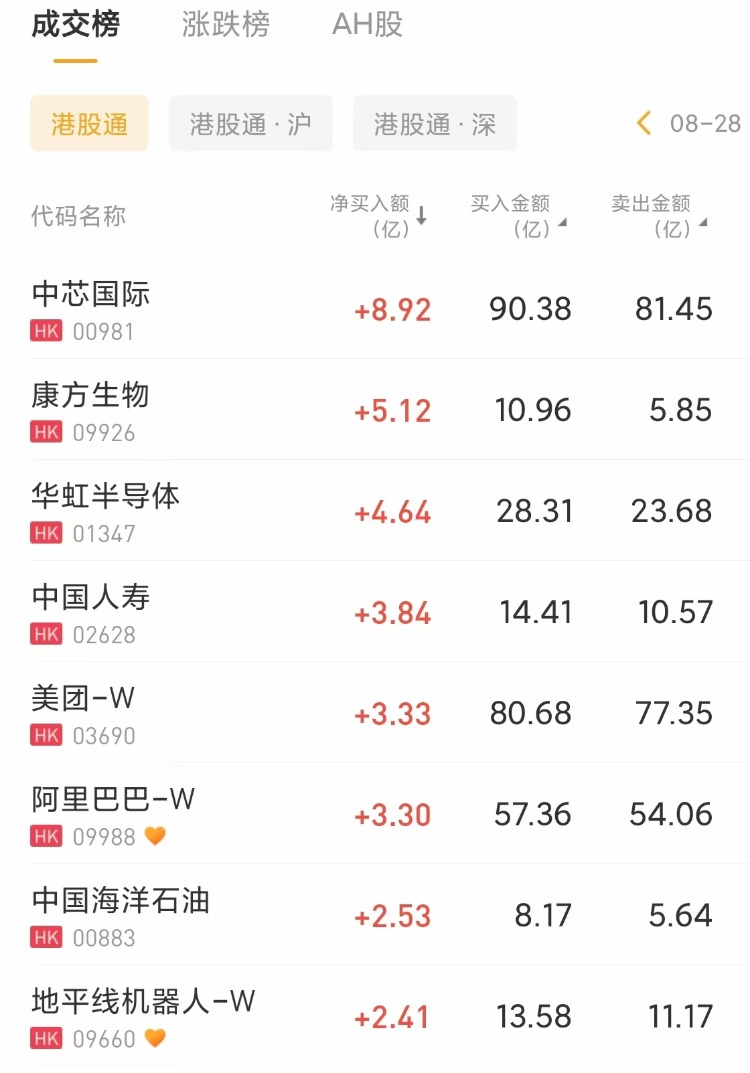Sort by 买入金额 column
Screen dimensions: 750x1073
pos(518,216)
